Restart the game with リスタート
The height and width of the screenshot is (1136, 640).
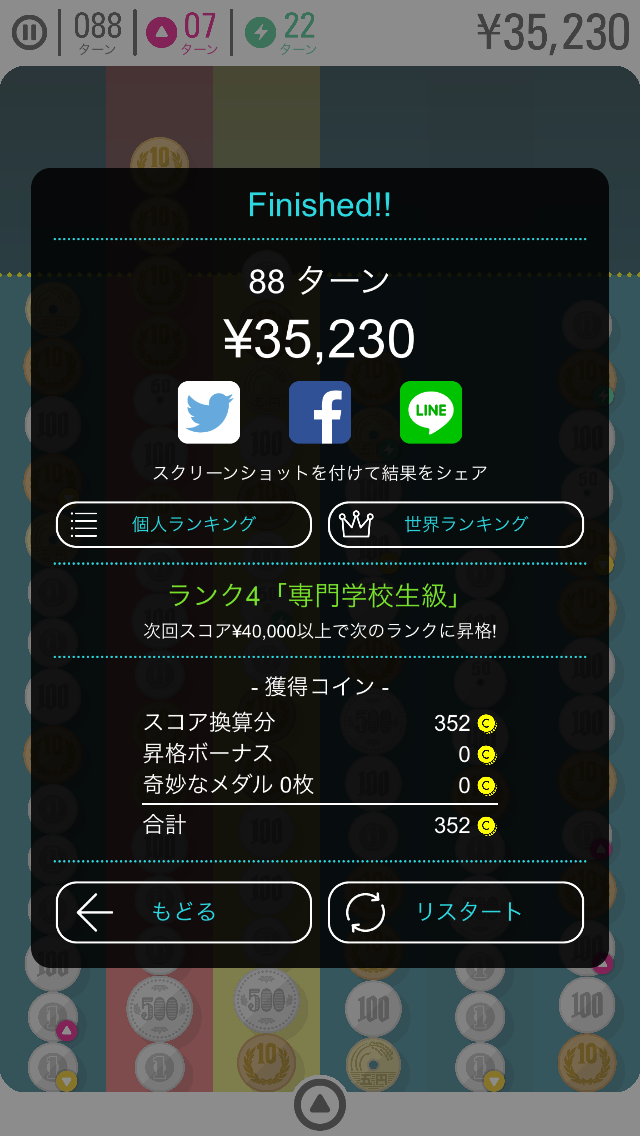(x=456, y=912)
